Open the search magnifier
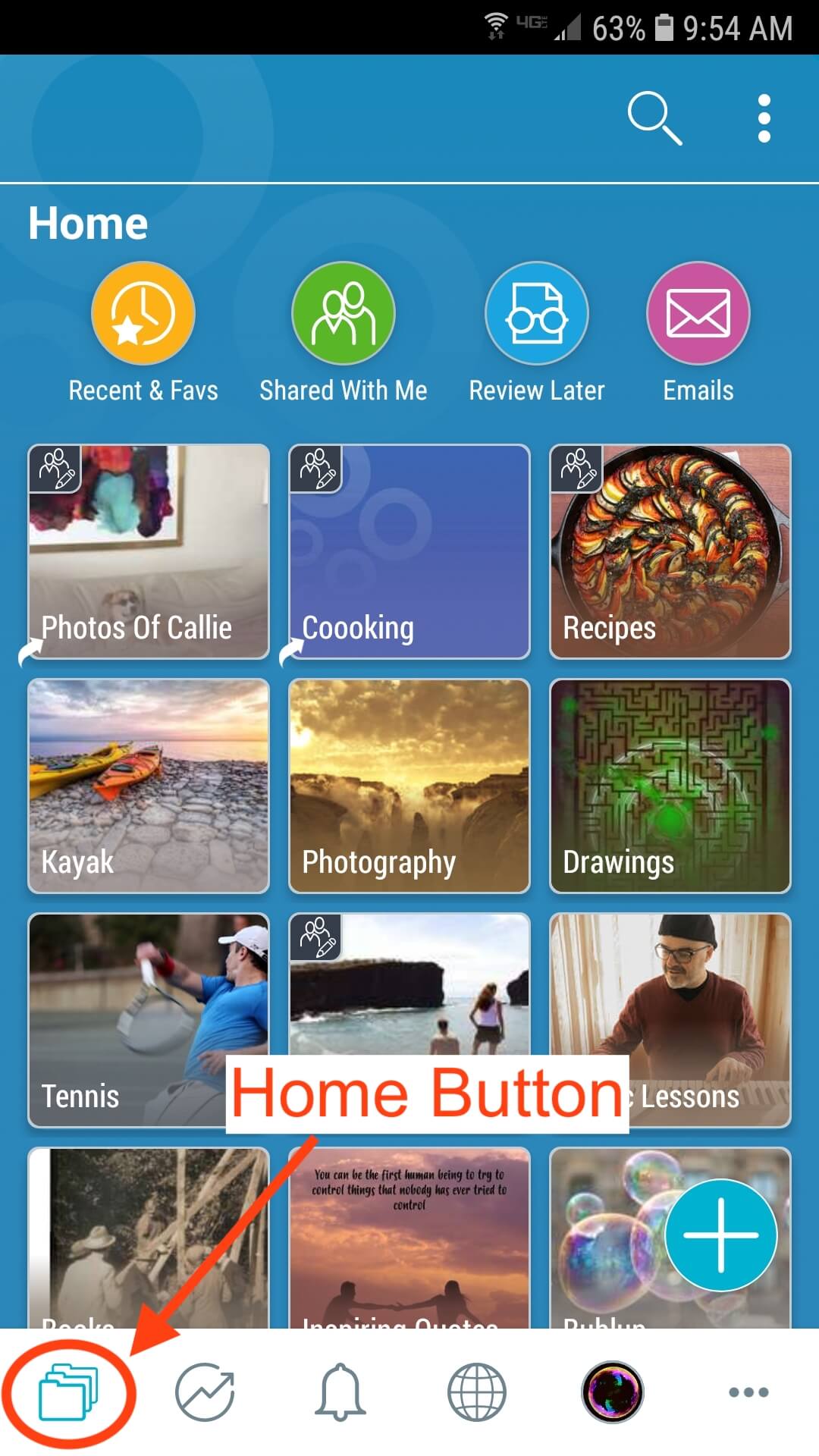 click(654, 118)
